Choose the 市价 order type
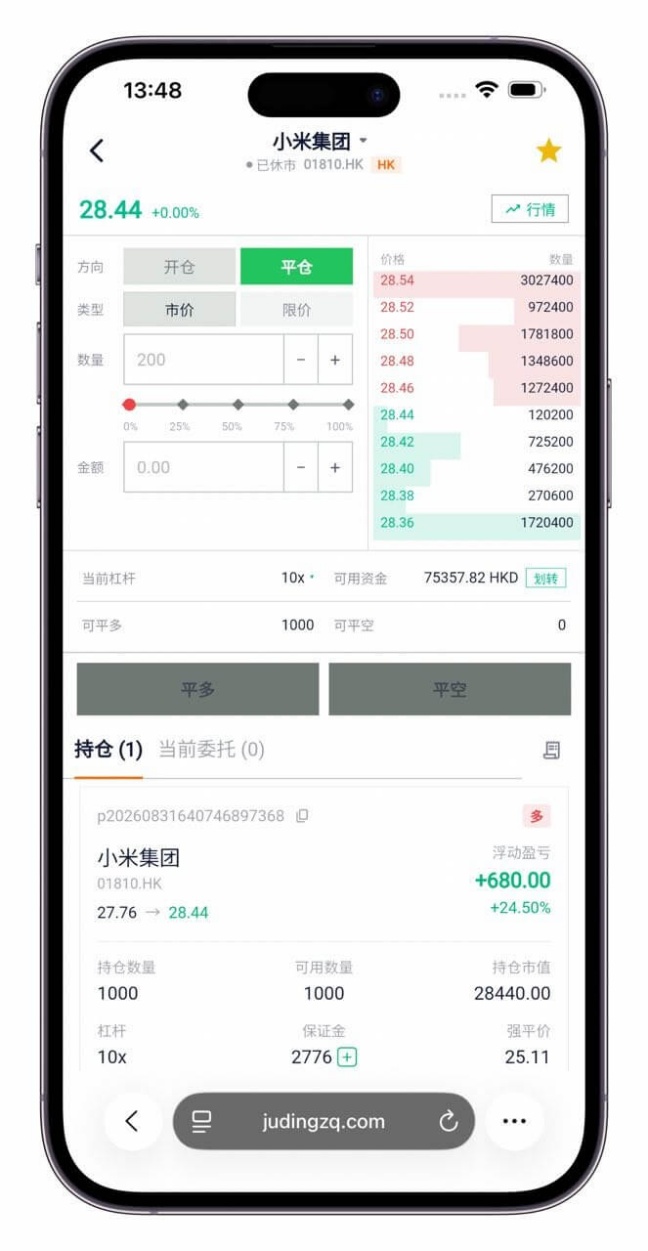648x1251 pixels. pos(179,310)
